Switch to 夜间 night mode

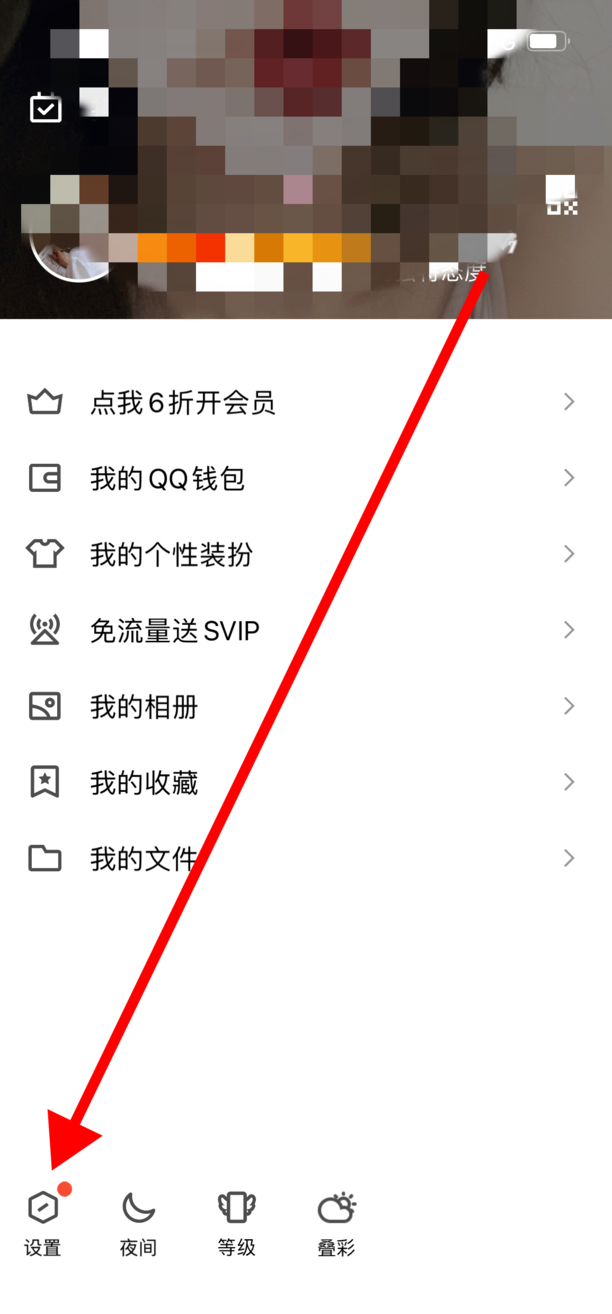pos(138,1221)
